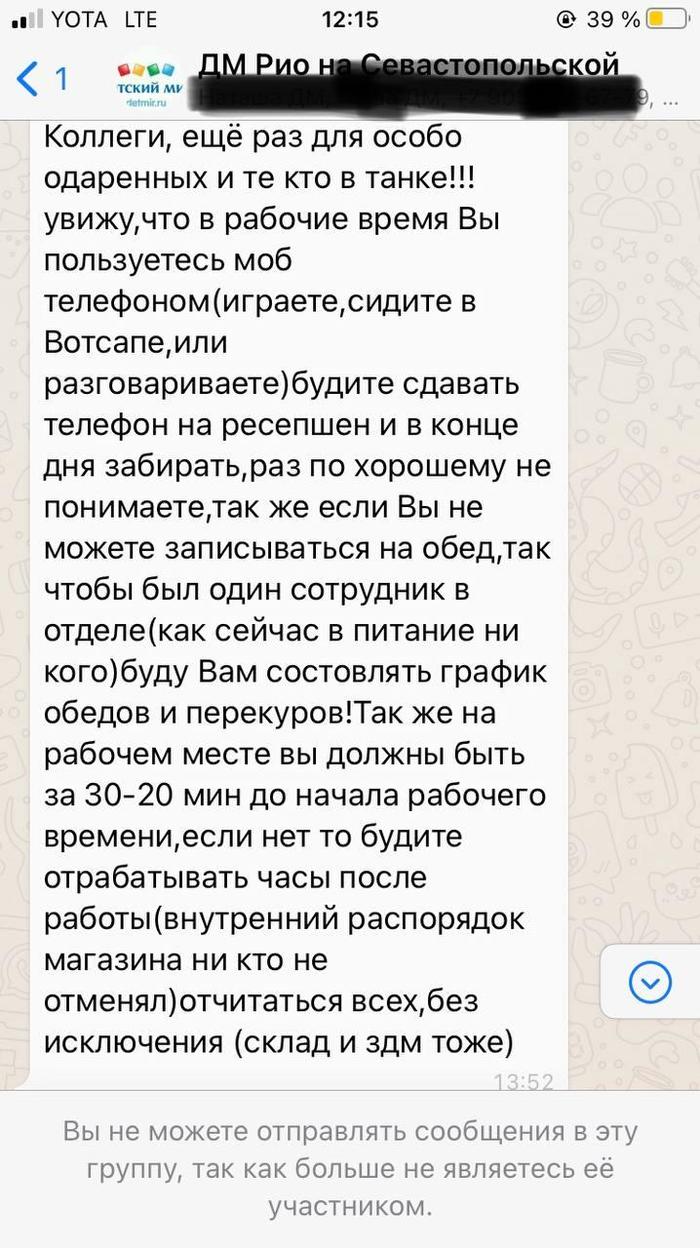Viewport: 700px width, 1248px height.
Task: Jump to the latest message with the down arrow
Action: (x=650, y=984)
